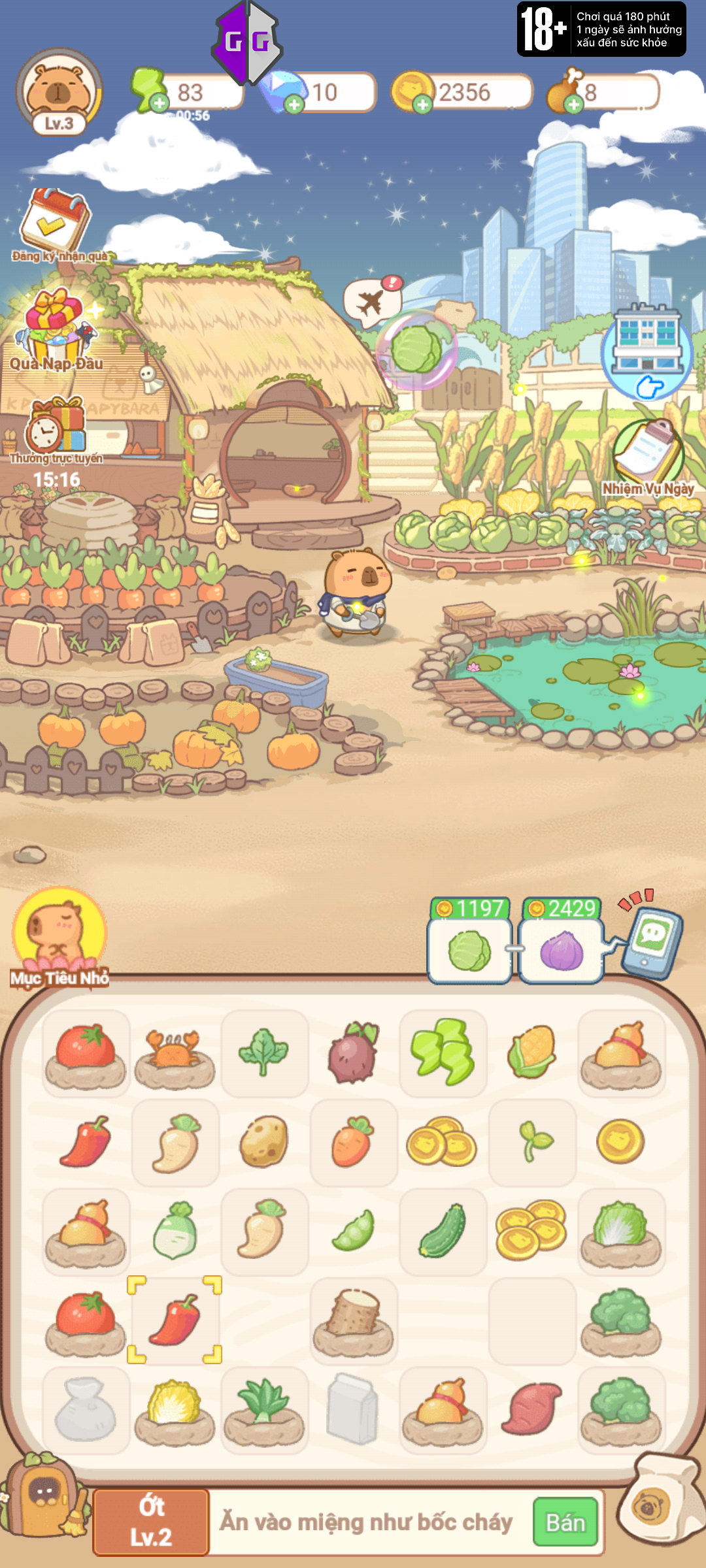
Task: Go to the city building icon
Action: [x=647, y=350]
